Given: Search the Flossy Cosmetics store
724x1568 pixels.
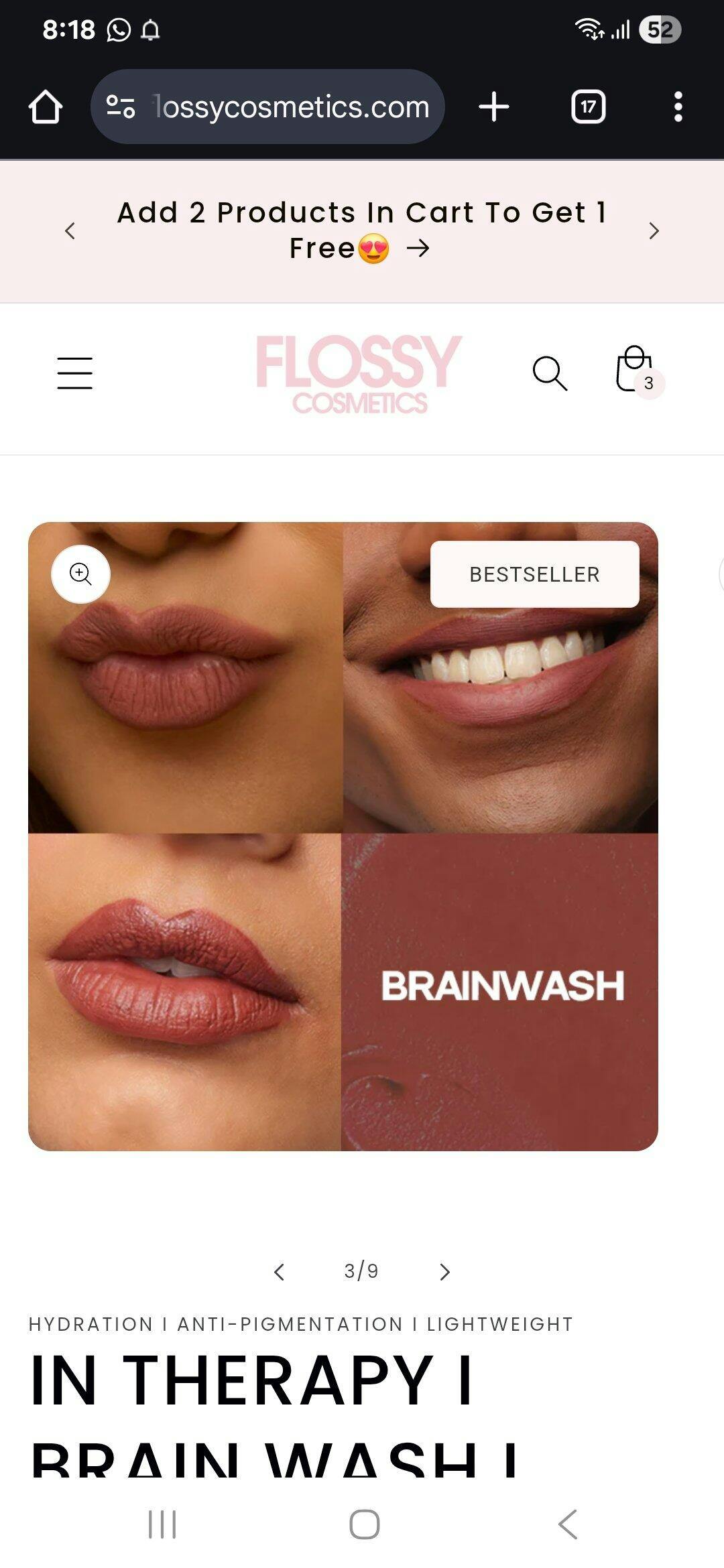Looking at the screenshot, I should point(550,373).
